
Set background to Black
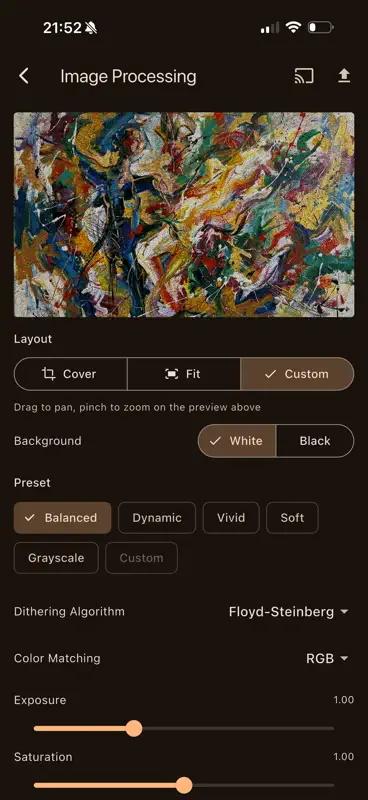pyautogui.click(x=315, y=441)
